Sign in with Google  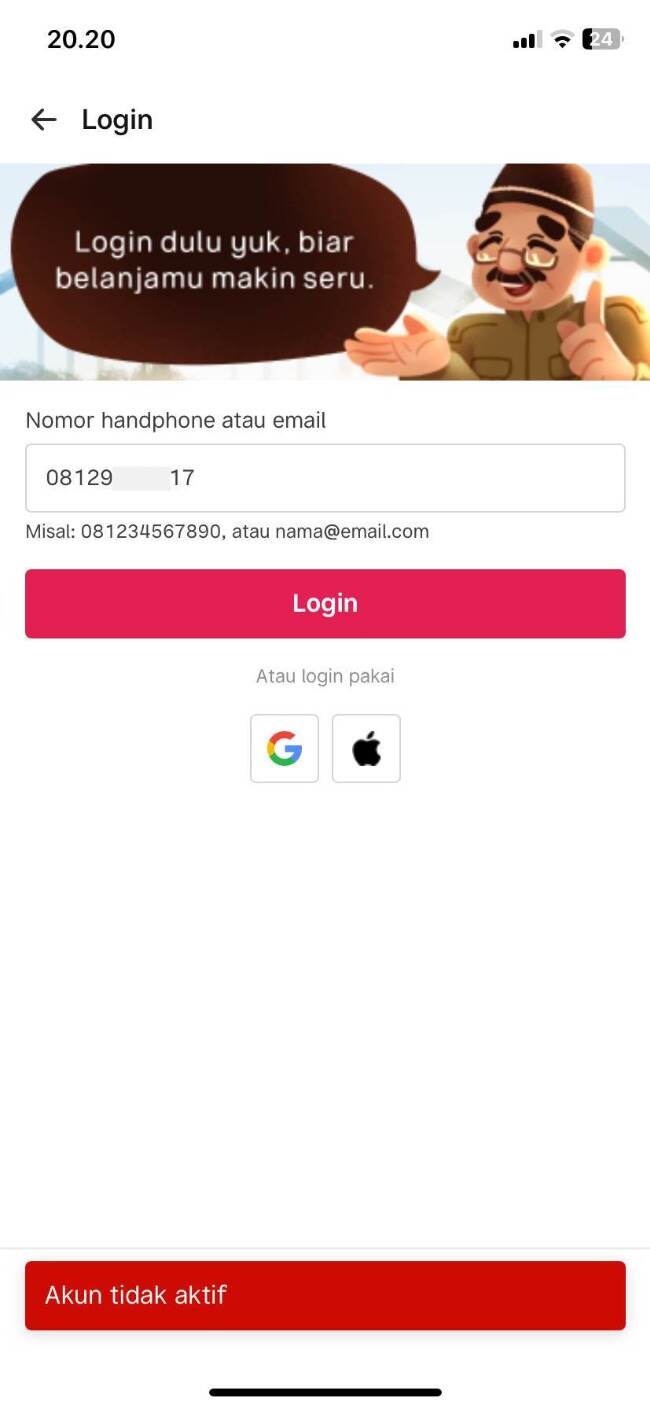point(284,748)
